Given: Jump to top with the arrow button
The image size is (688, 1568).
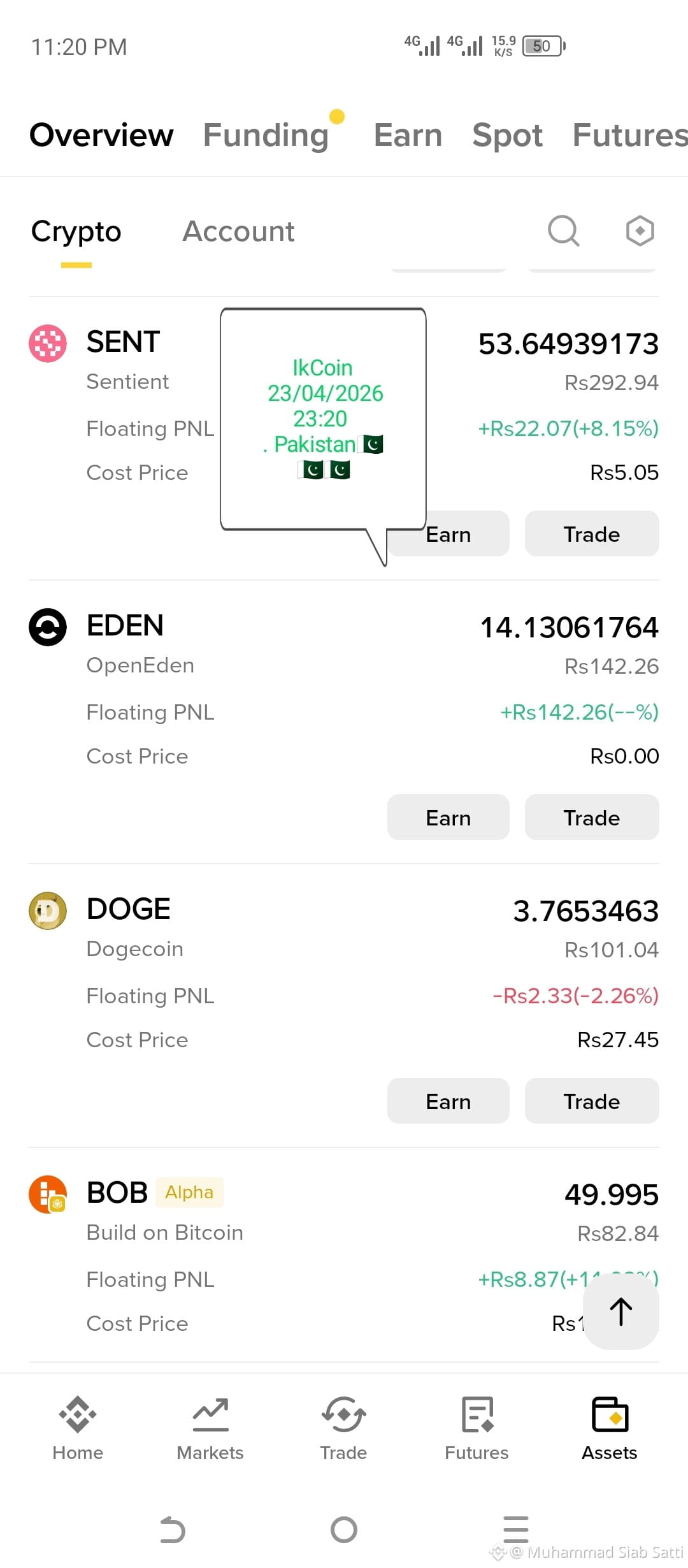Looking at the screenshot, I should [621, 1311].
